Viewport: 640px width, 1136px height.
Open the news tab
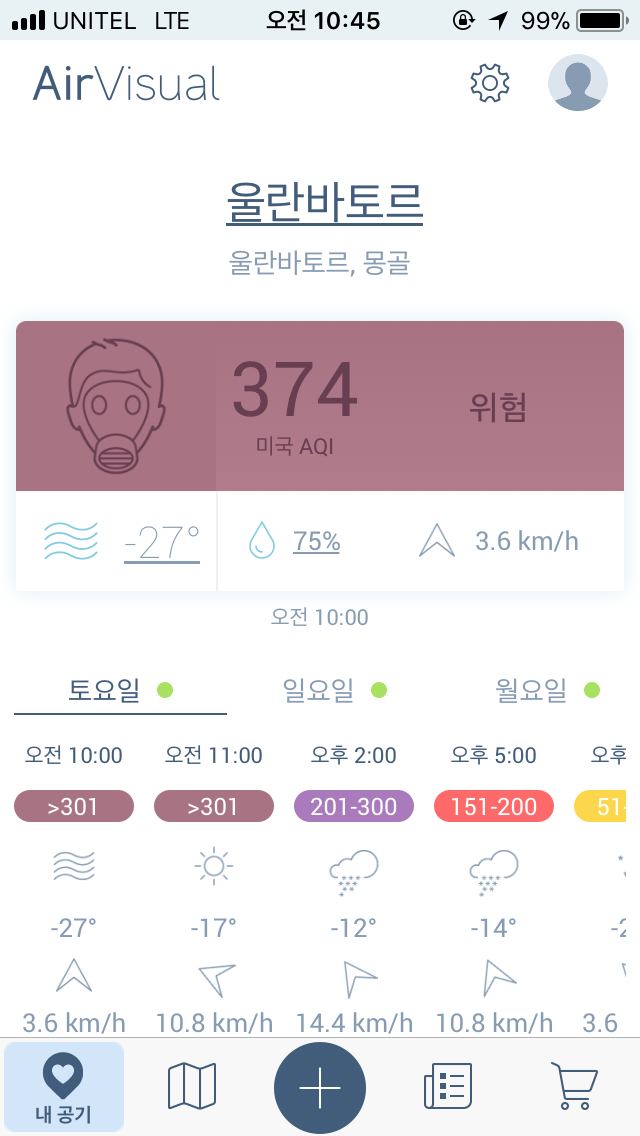tap(448, 1086)
